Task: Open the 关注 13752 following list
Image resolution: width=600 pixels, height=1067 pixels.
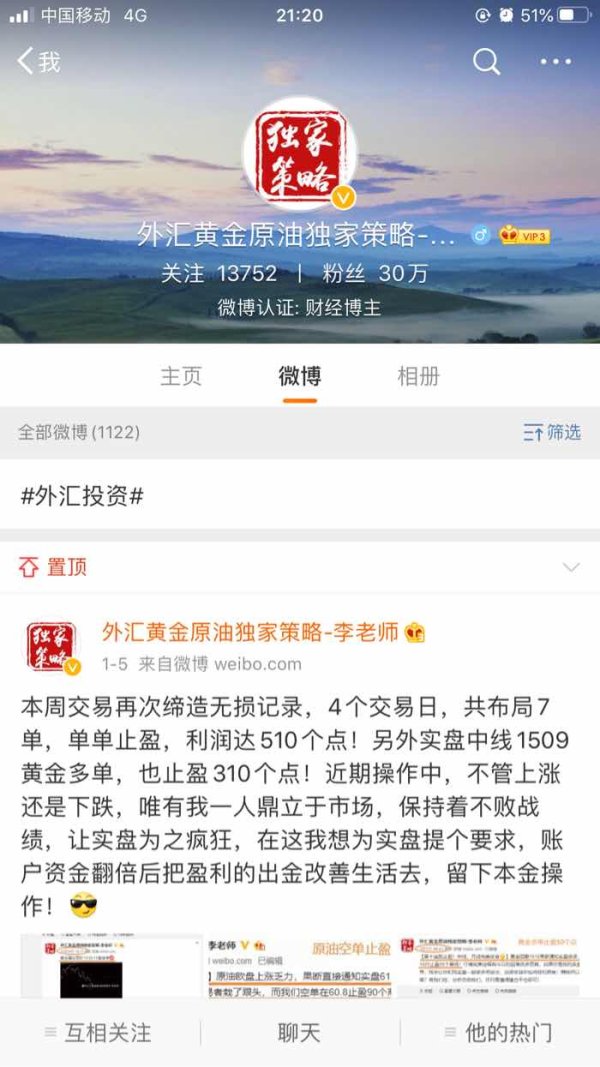Action: point(219,274)
